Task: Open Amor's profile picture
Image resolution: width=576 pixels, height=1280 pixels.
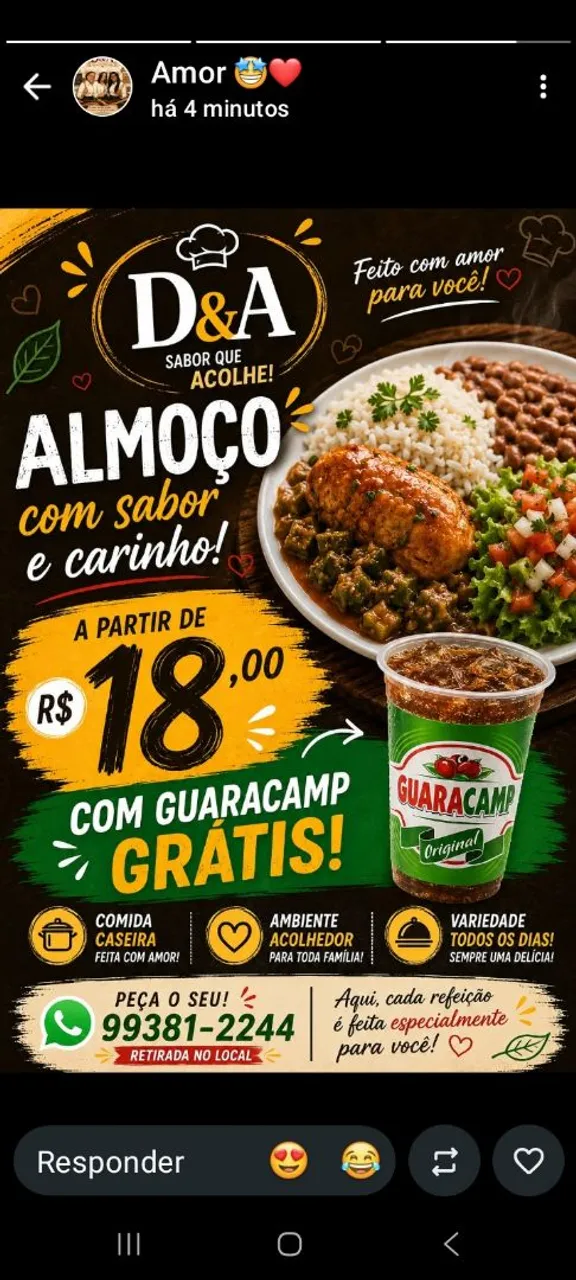Action: 103,87
